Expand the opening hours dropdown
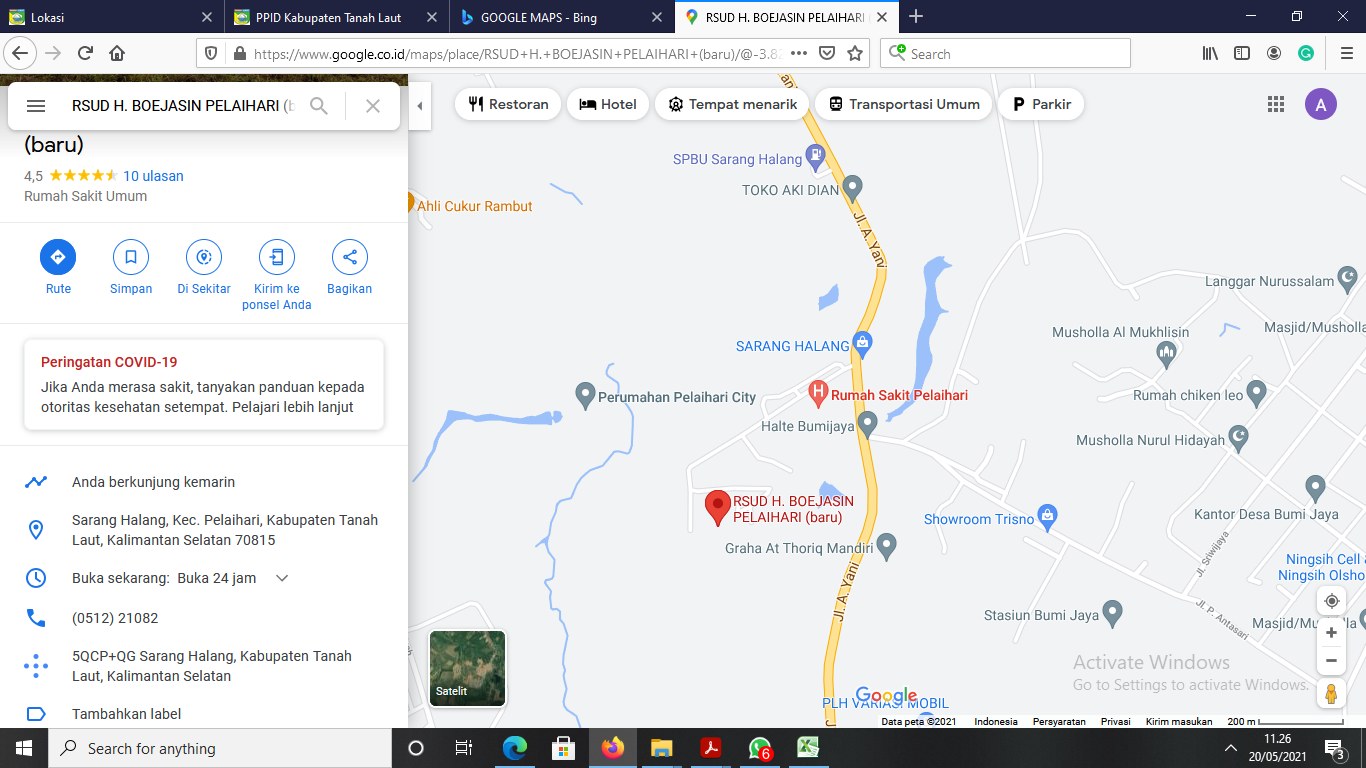 pyautogui.click(x=282, y=578)
